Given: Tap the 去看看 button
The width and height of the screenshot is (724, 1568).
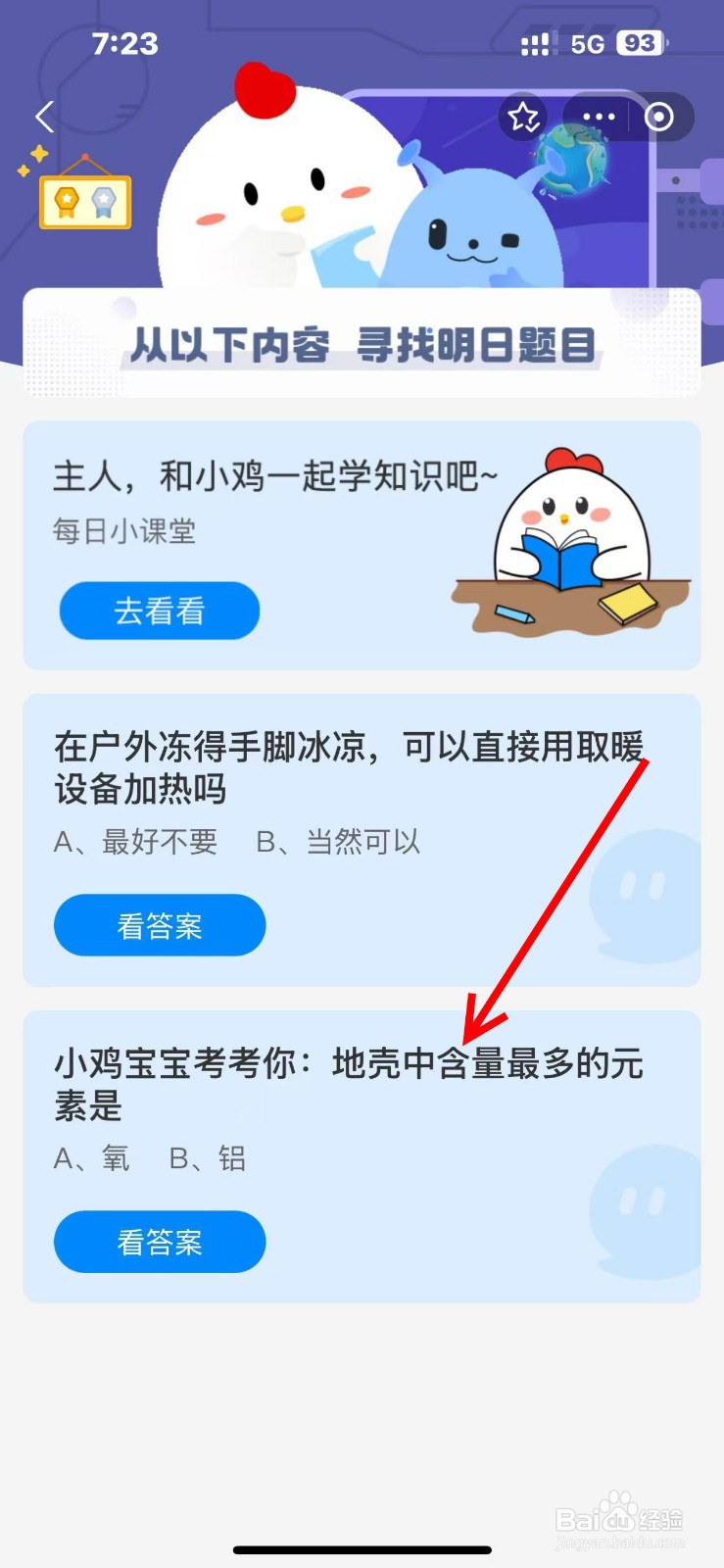Looking at the screenshot, I should click(x=159, y=611).
